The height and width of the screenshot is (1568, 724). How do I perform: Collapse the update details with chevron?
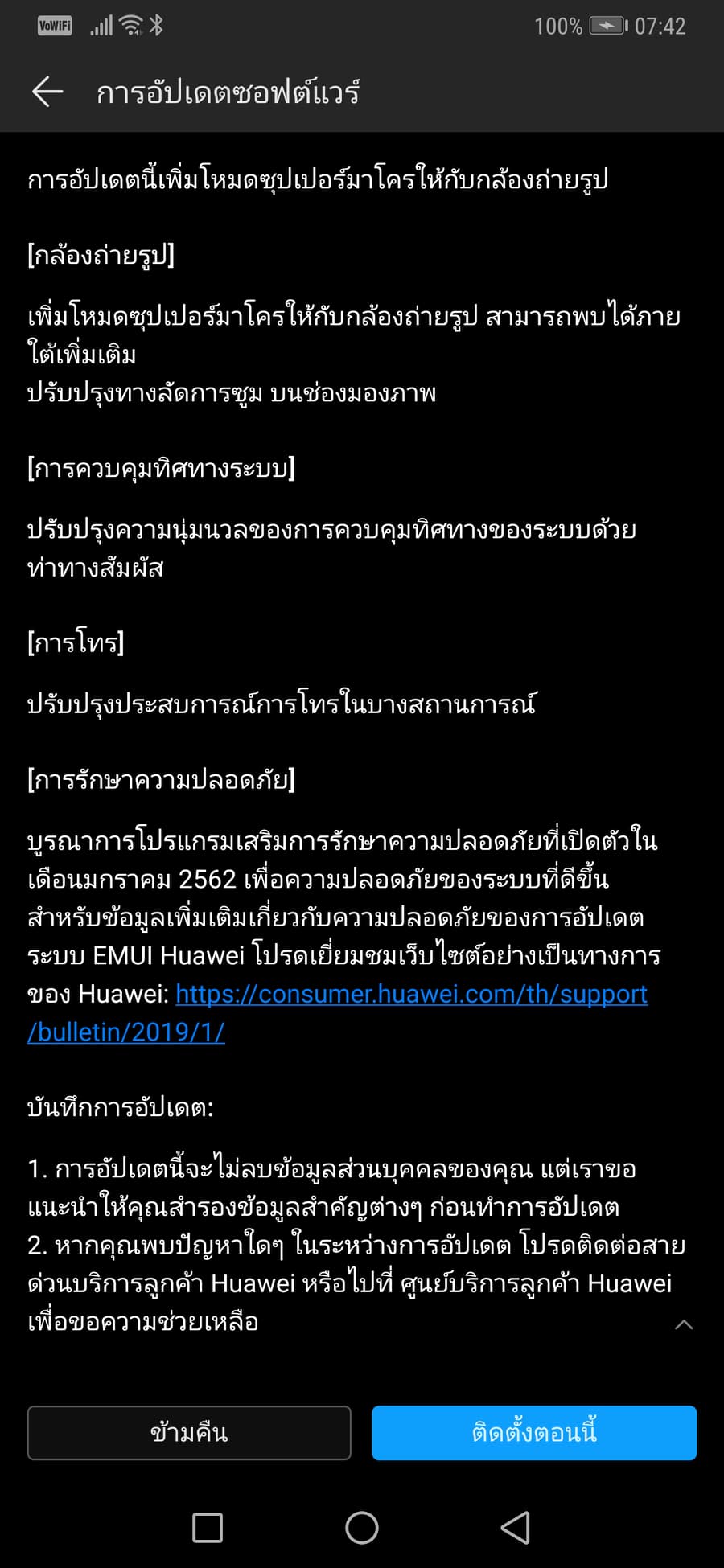[x=683, y=1324]
